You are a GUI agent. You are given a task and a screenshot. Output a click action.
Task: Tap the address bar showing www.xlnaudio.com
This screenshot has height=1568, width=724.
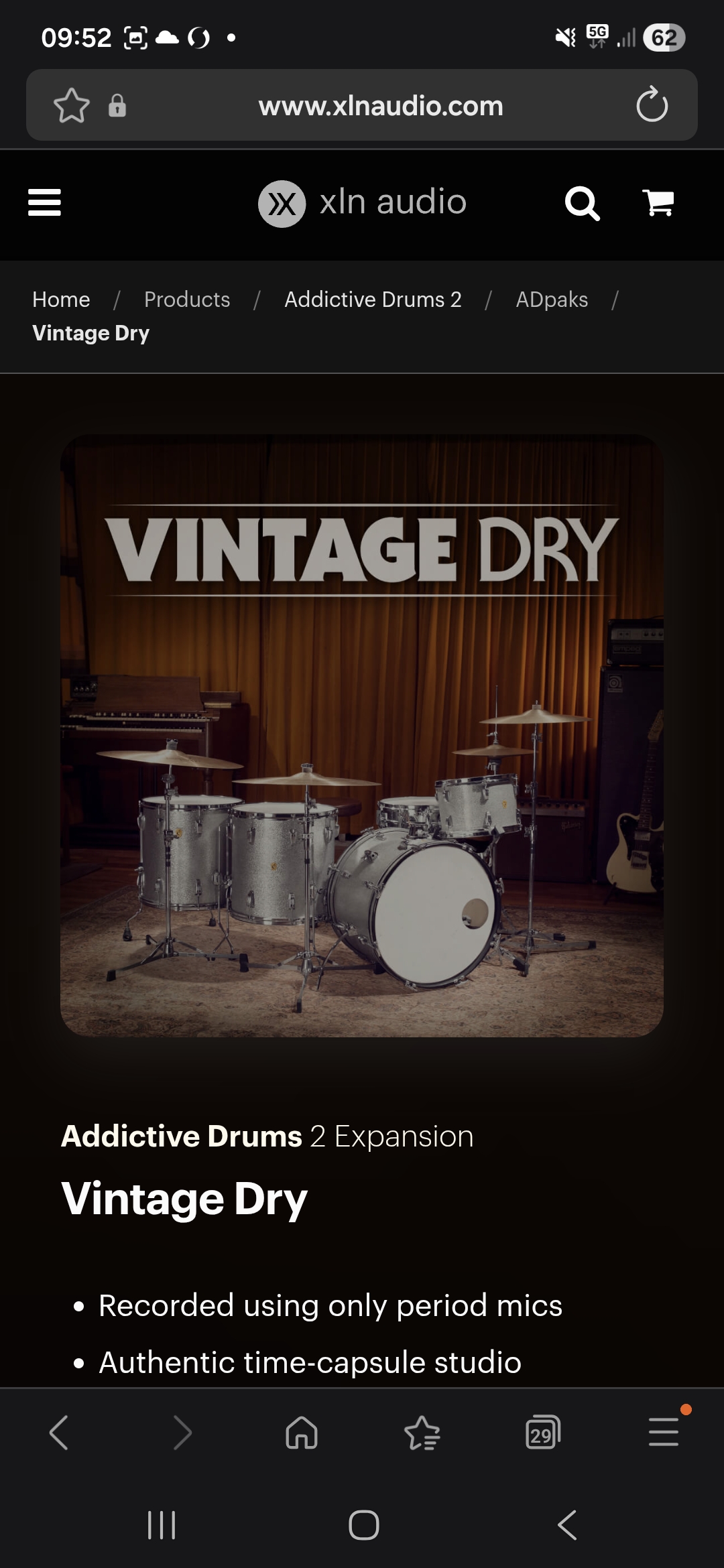pos(379,105)
